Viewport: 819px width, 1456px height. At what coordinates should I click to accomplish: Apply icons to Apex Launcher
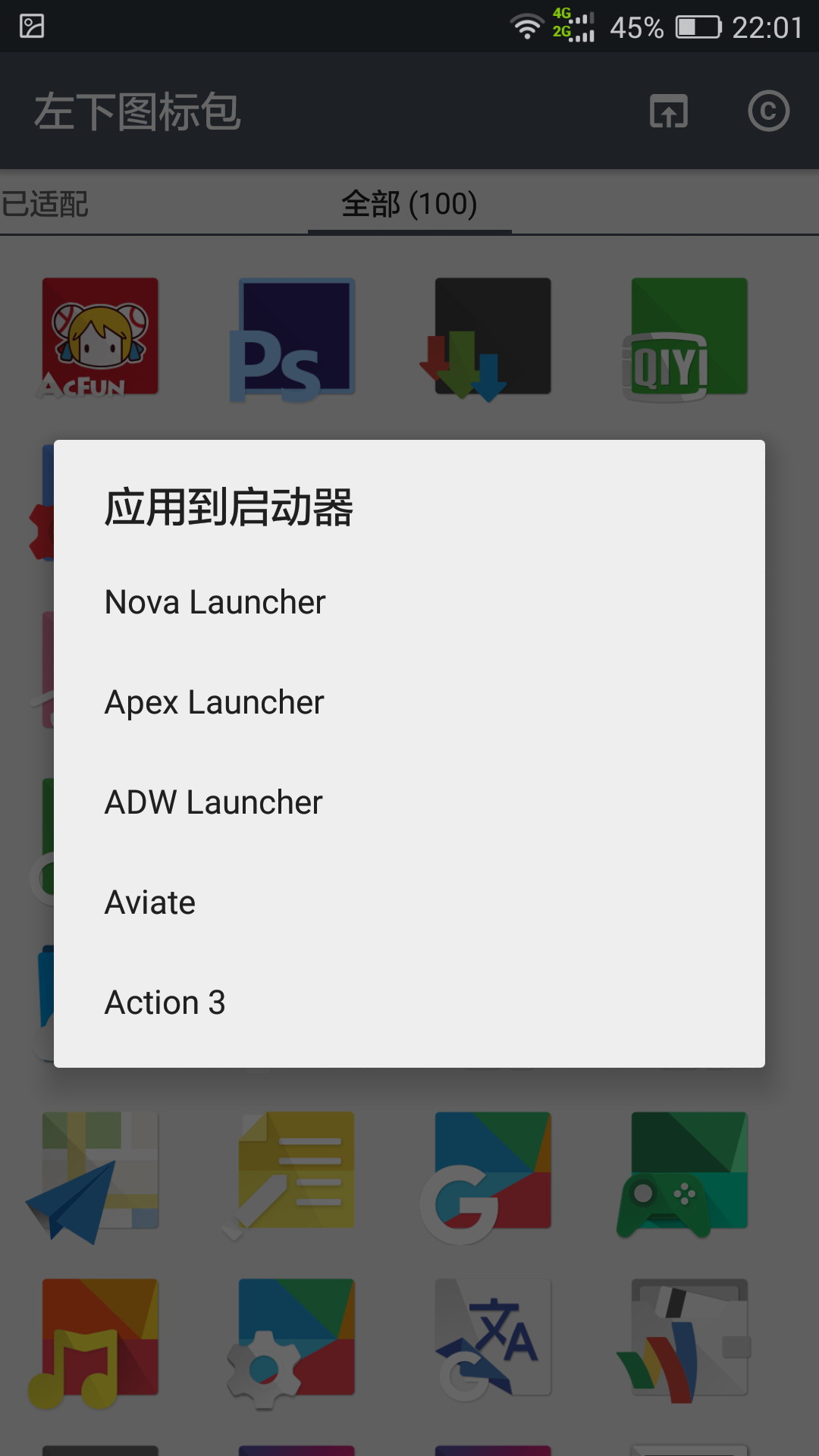click(214, 701)
